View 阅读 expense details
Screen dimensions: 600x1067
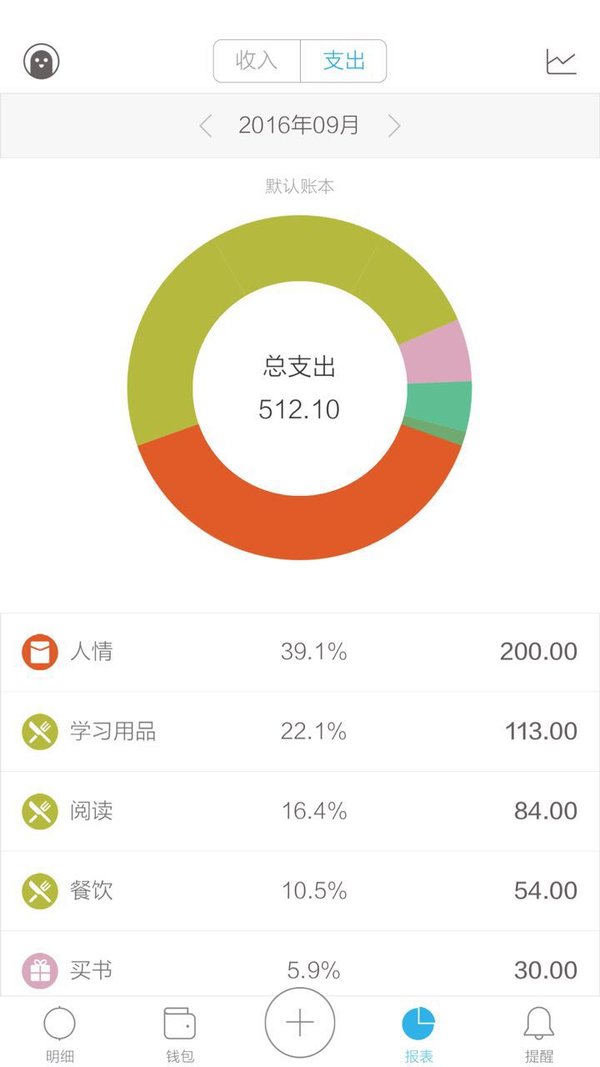(300, 811)
